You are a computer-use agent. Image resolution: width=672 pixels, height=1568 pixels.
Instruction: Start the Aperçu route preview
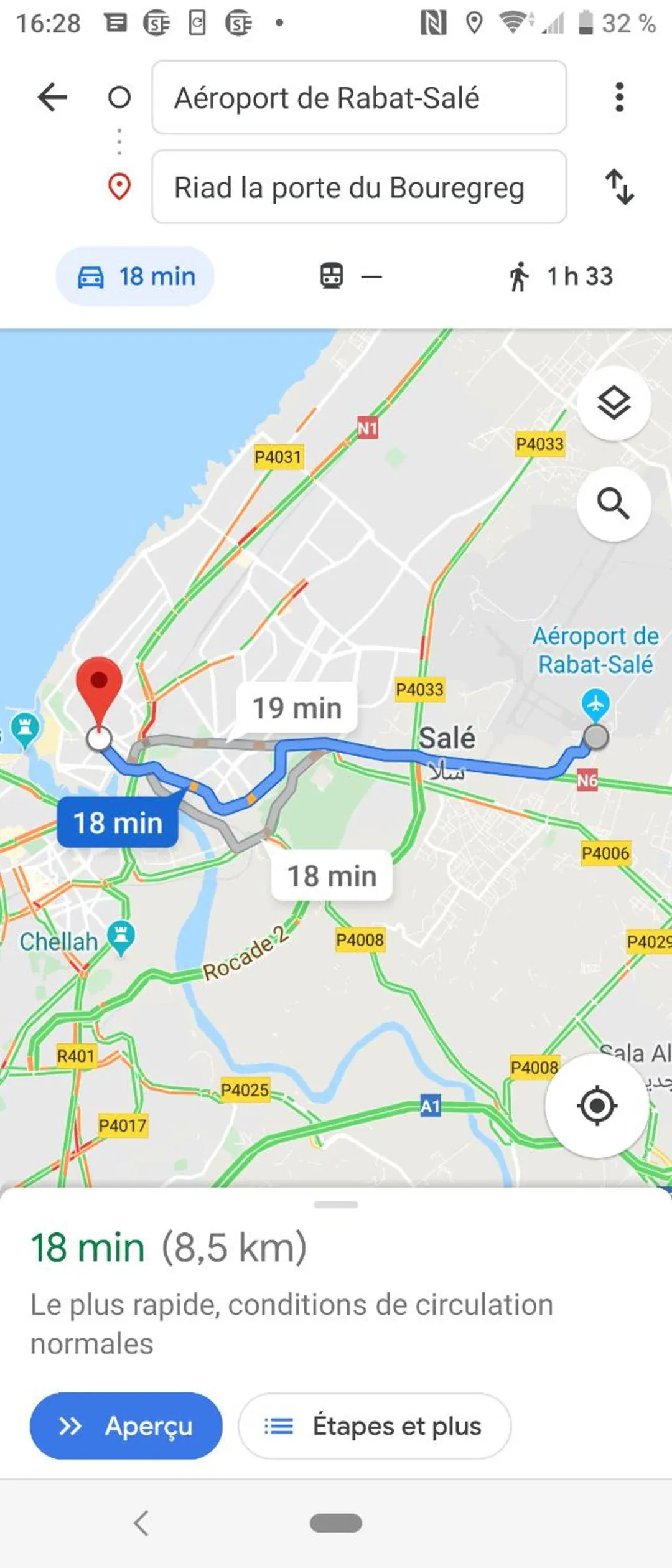126,1425
